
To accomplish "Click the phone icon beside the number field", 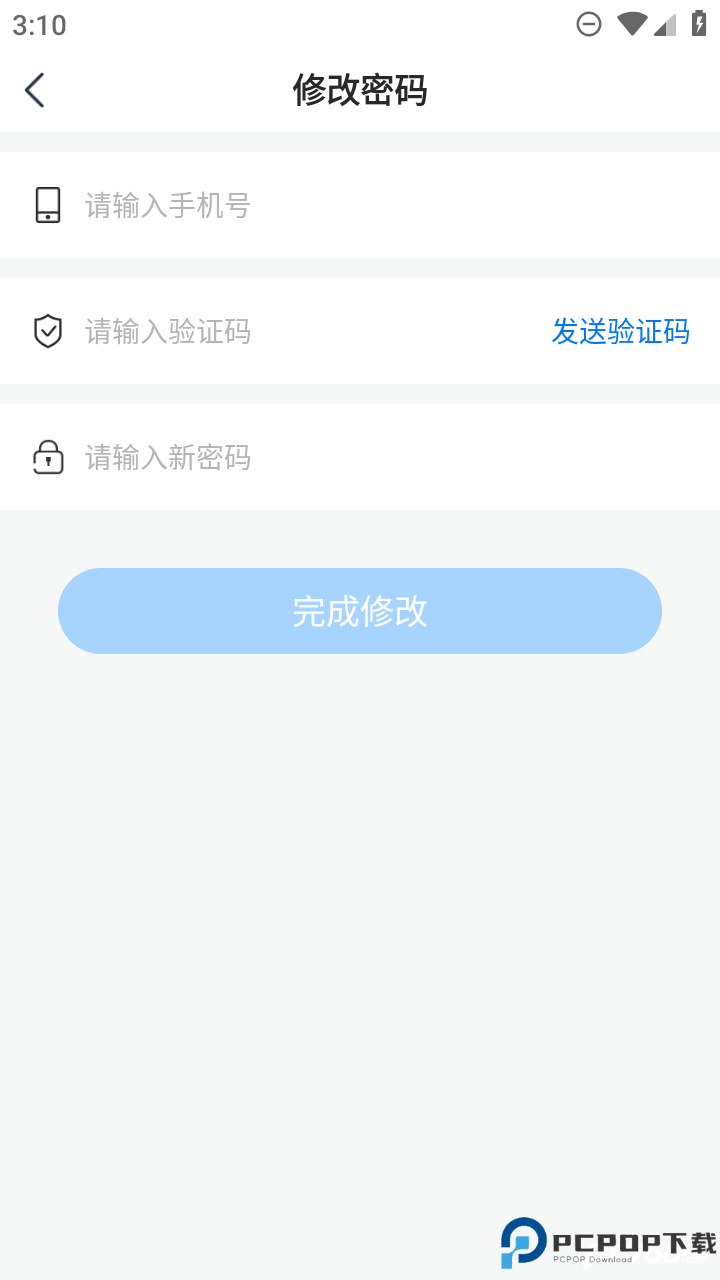I will pyautogui.click(x=48, y=205).
